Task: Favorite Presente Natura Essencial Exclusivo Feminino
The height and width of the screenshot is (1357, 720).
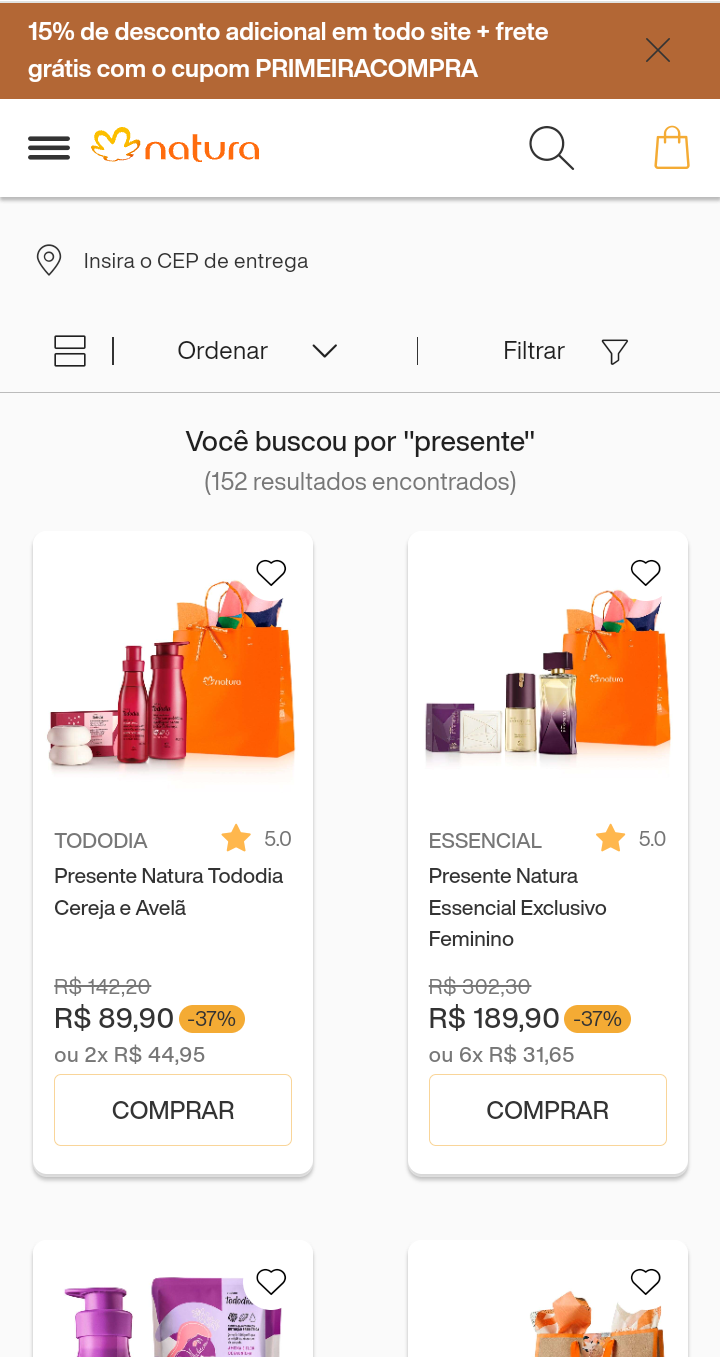Action: [x=646, y=573]
